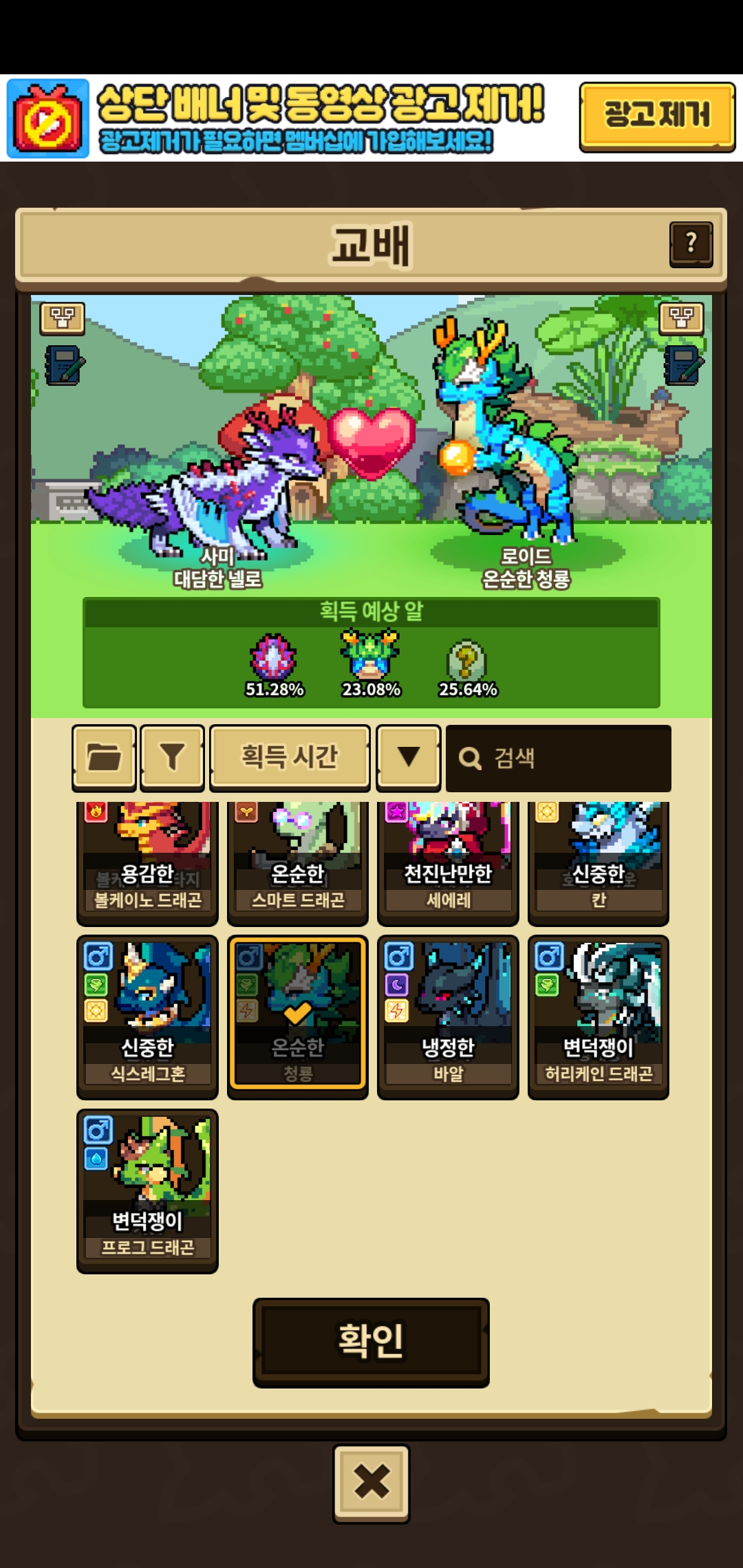This screenshot has height=1568, width=743.
Task: Select the 변덕쟁이 허리케인 드래곤 card
Action: (598, 1016)
